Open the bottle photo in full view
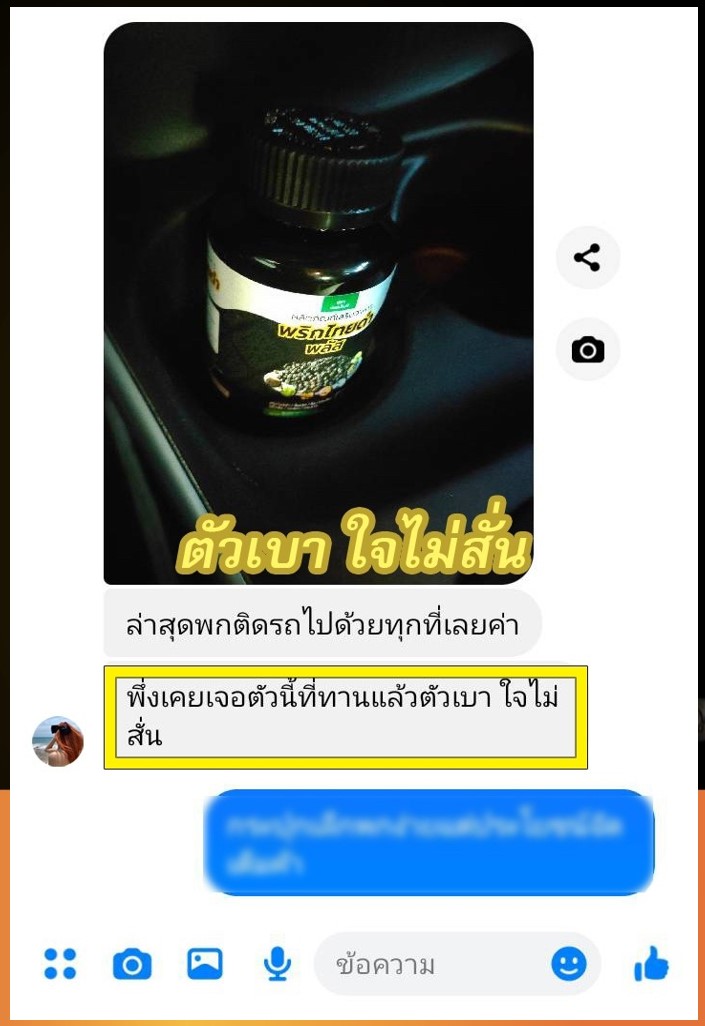 click(318, 300)
